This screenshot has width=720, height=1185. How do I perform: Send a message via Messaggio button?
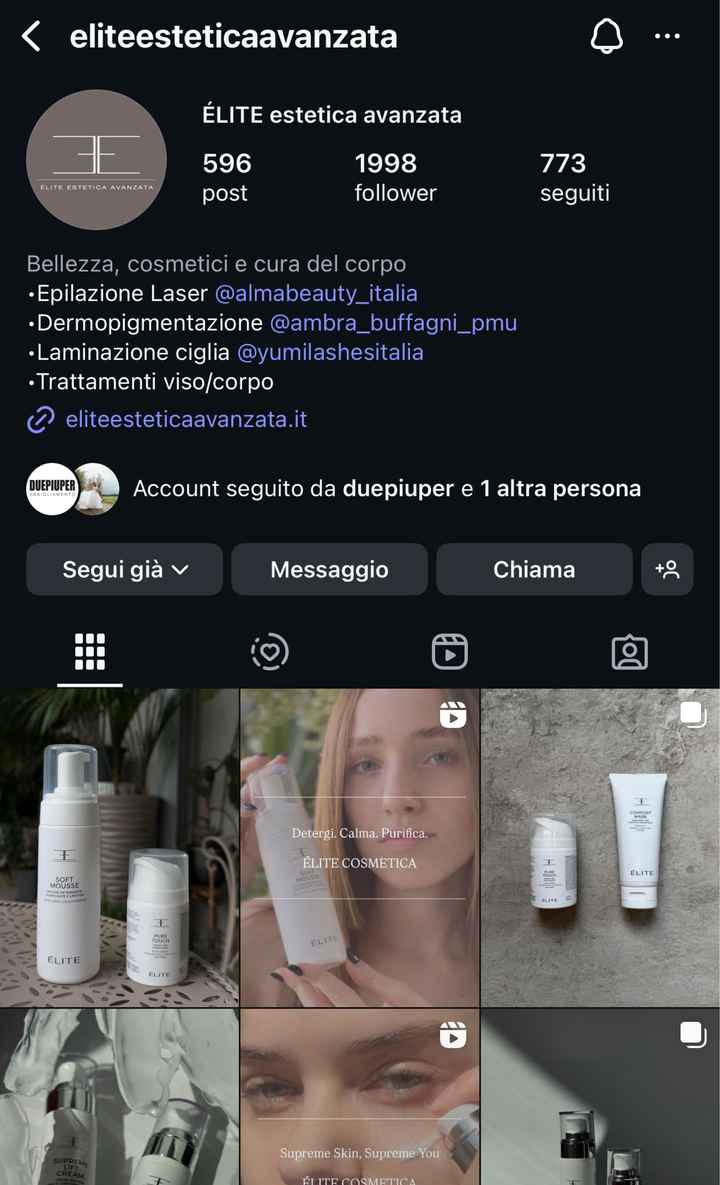click(x=329, y=568)
